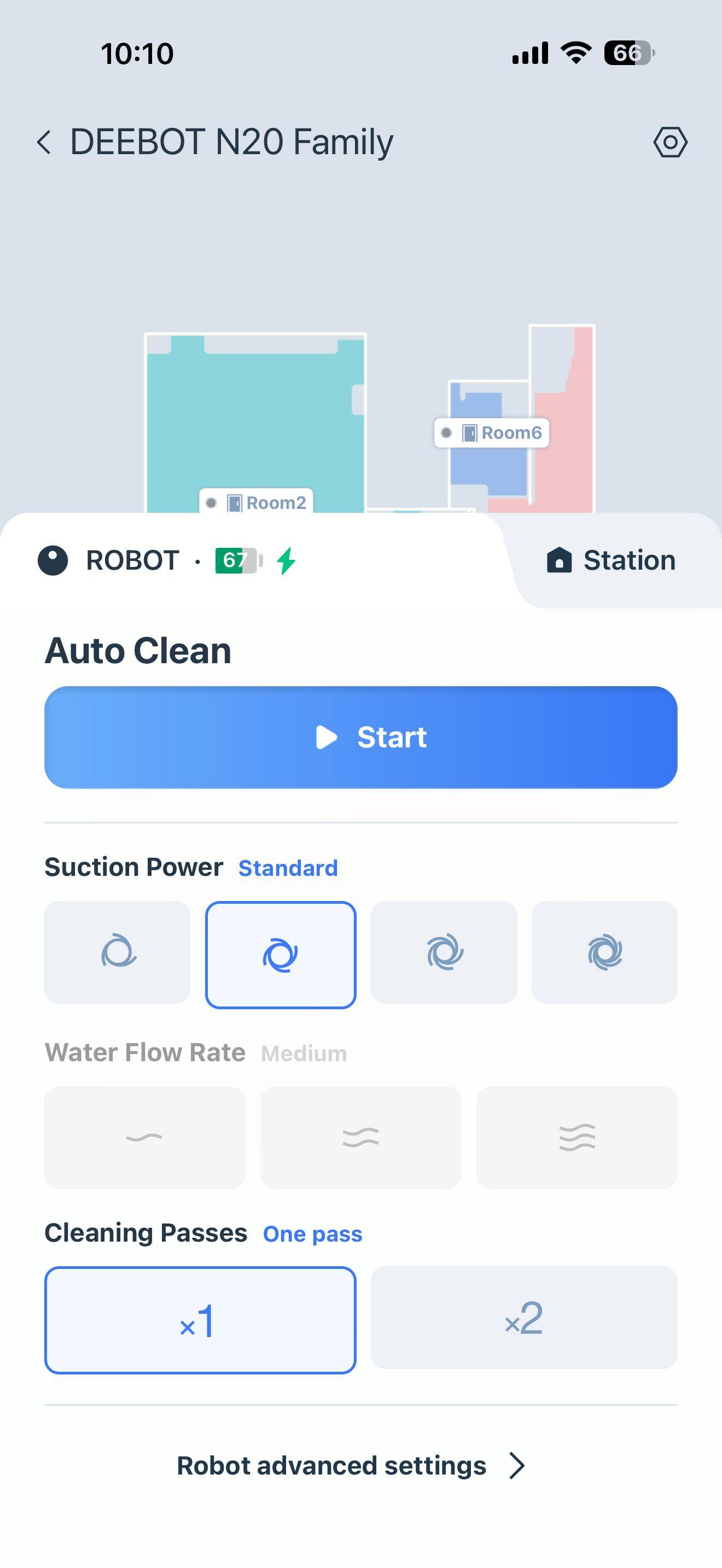Select Room2 on the map
The width and height of the screenshot is (722, 1568).
pos(257,502)
